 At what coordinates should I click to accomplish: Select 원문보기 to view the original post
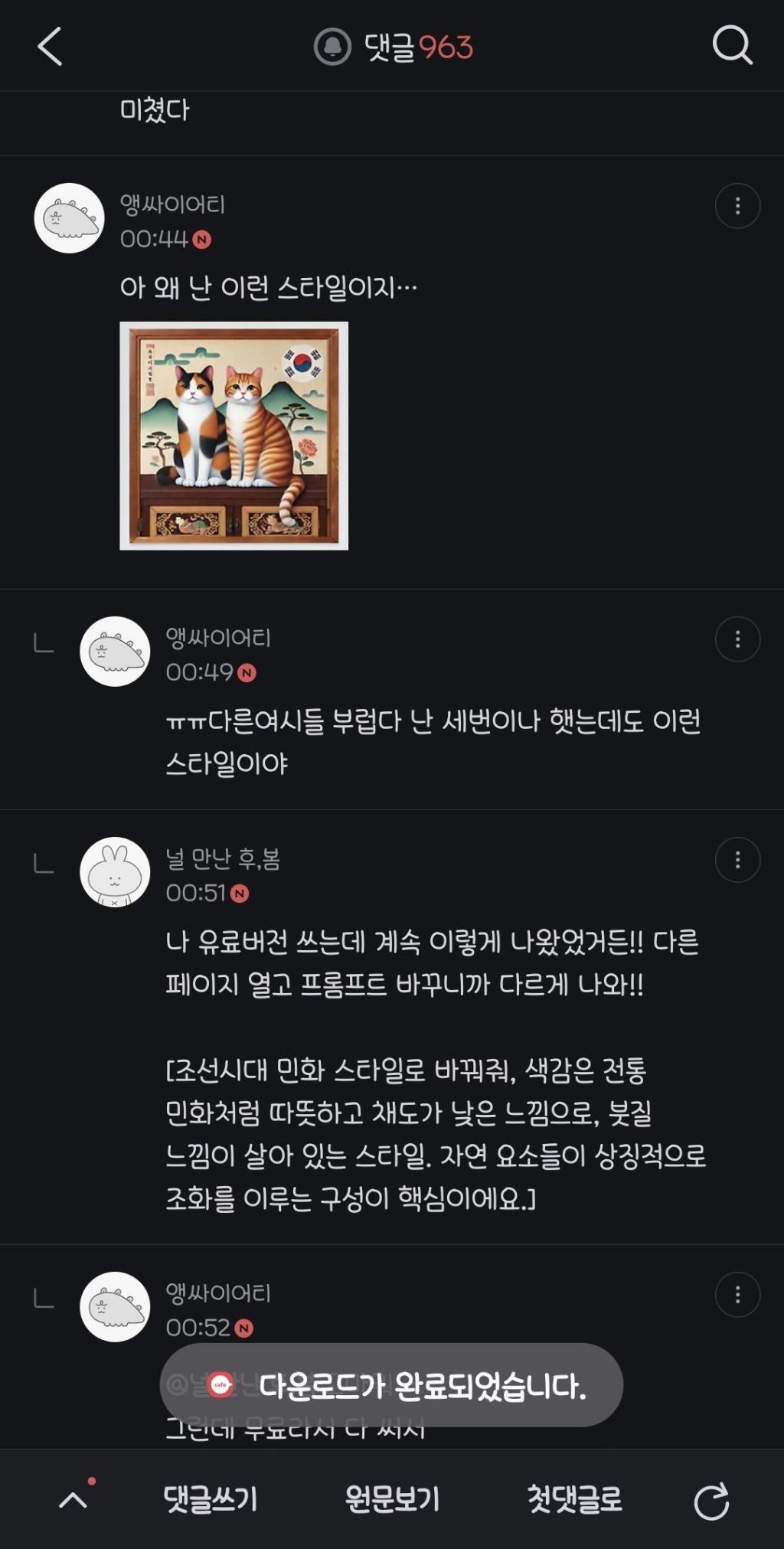click(392, 1499)
